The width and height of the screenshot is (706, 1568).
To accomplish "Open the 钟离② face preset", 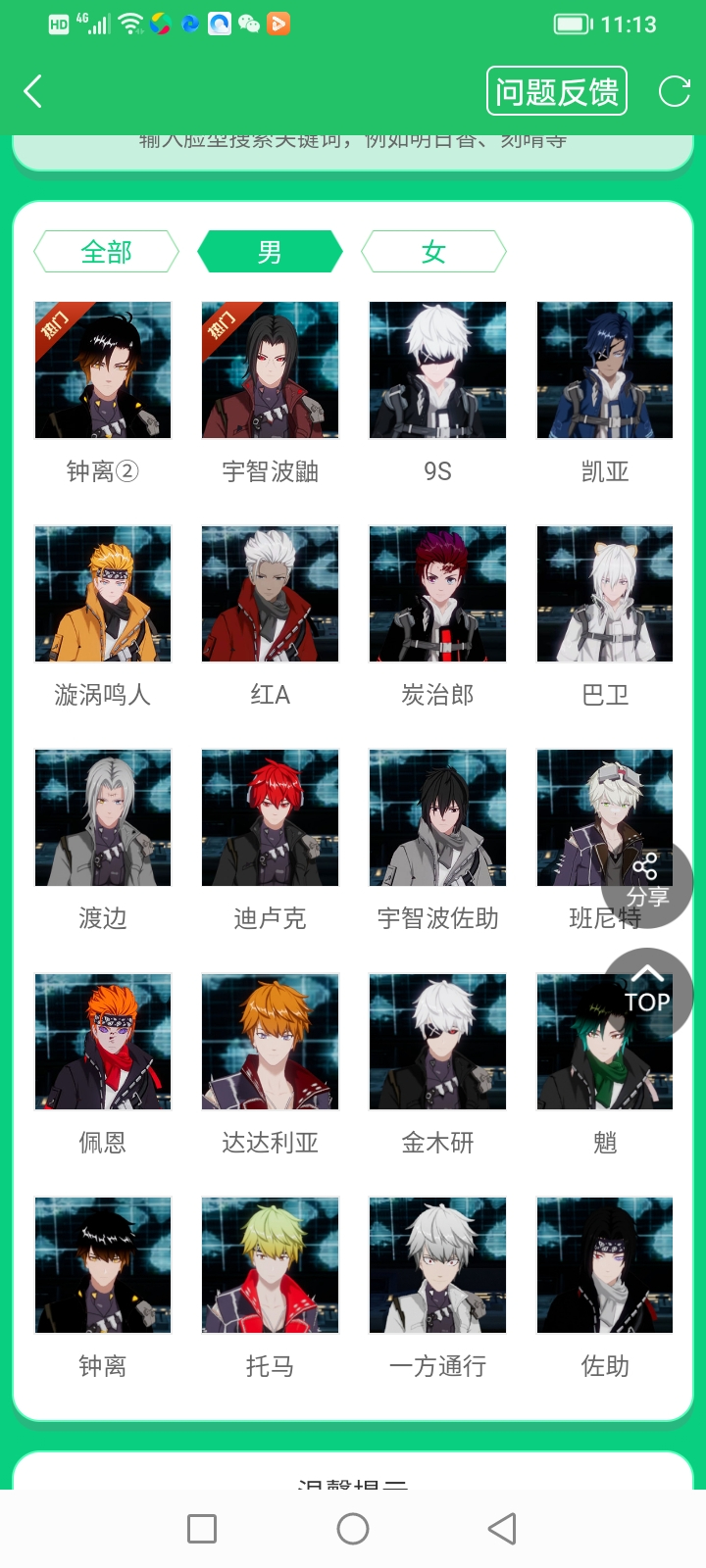I will click(x=103, y=370).
